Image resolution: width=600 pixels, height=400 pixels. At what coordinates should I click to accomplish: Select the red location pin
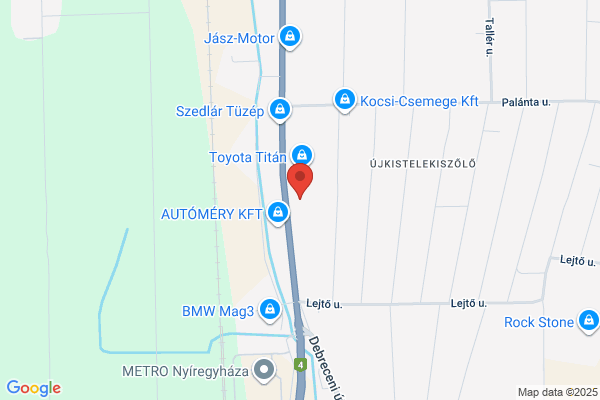coord(301,182)
